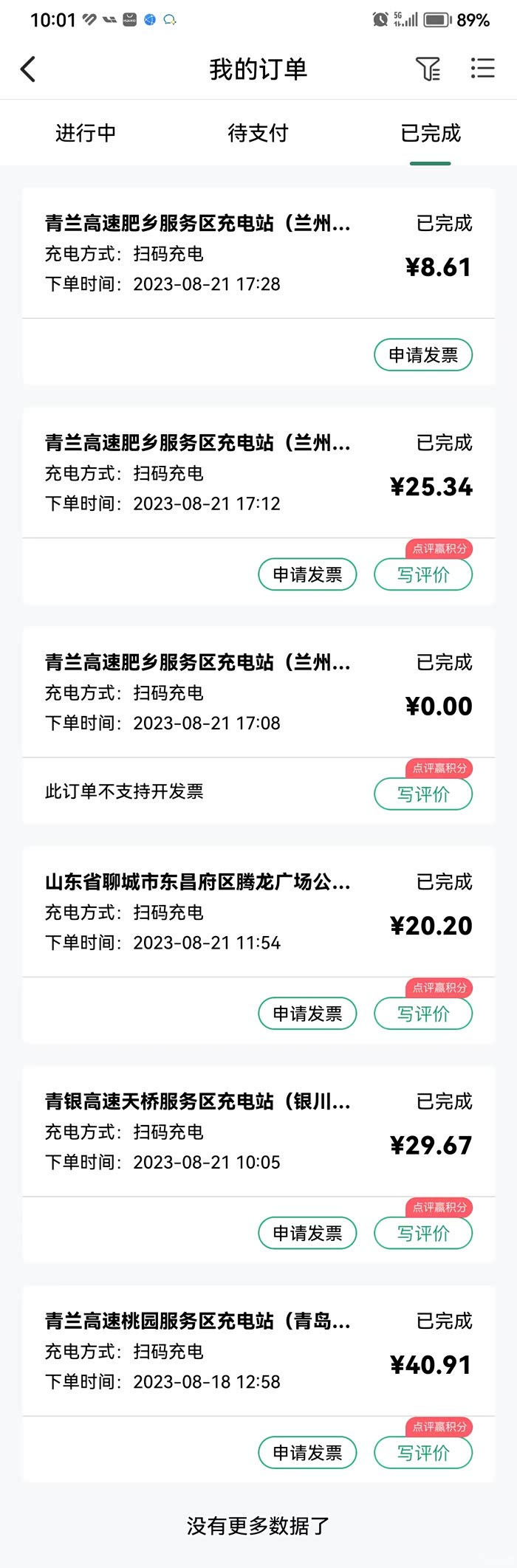Request invoice for the ¥25.34 order
Screen dimensions: 517x1568
click(307, 575)
